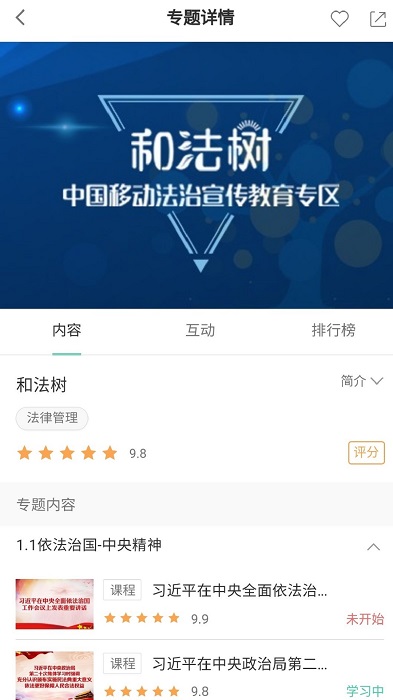
Task: Go back from 专题详情 page
Action: coord(20,18)
